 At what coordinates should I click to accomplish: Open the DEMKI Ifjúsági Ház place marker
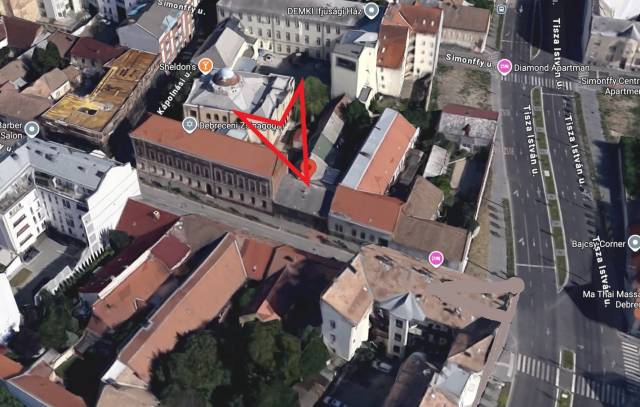(x=372, y=10)
